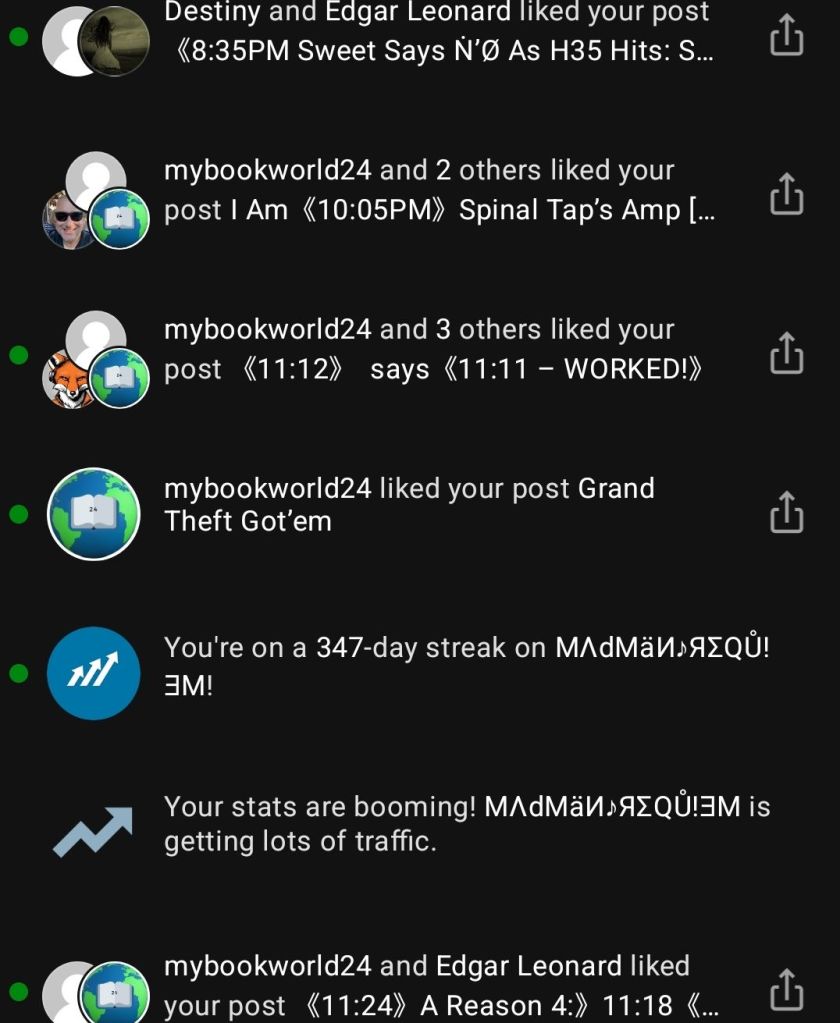
Task: Share the Spinal Tap's Amp post
Action: (x=787, y=194)
